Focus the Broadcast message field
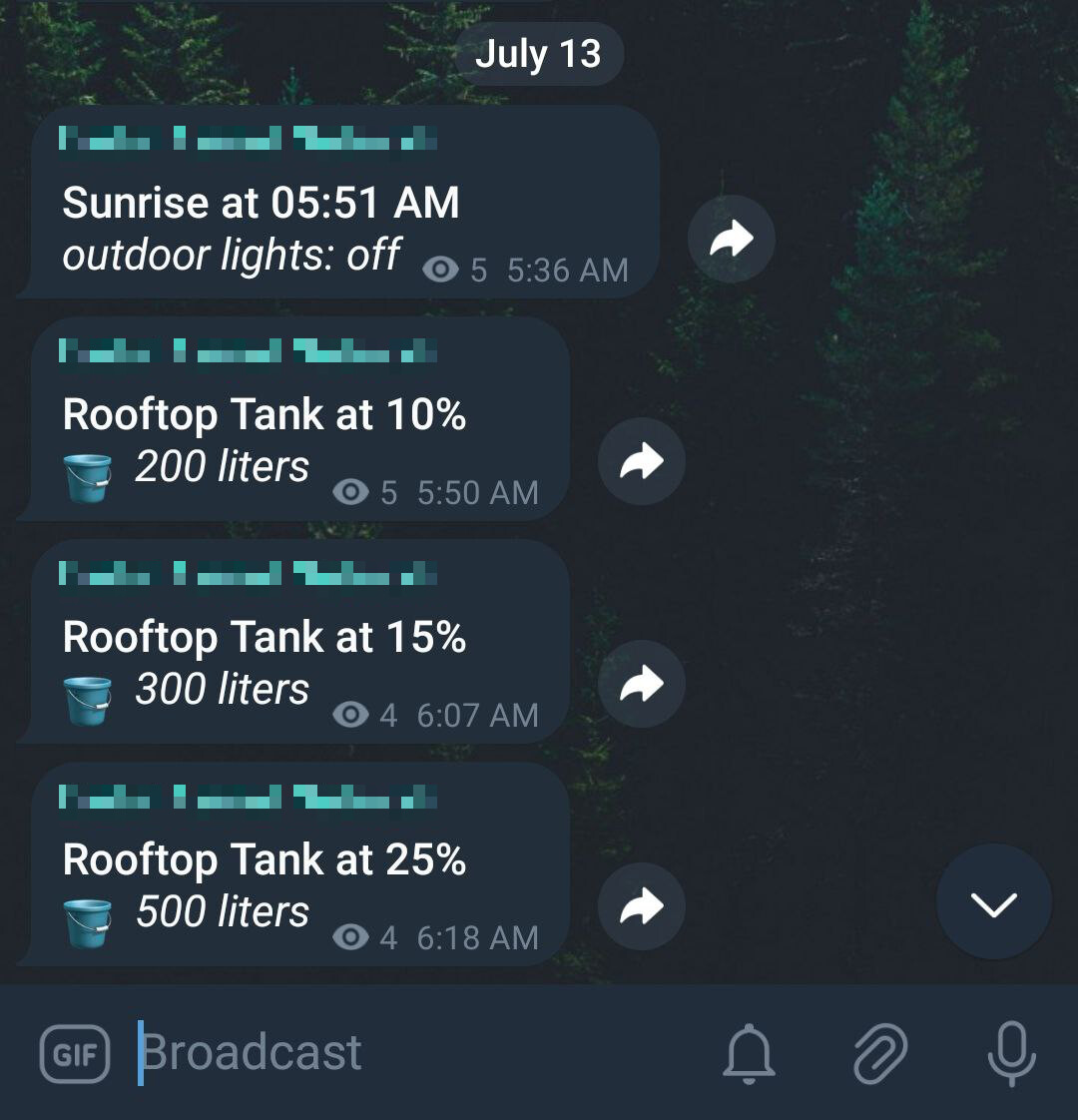This screenshot has width=1078, height=1120. pos(399,1054)
